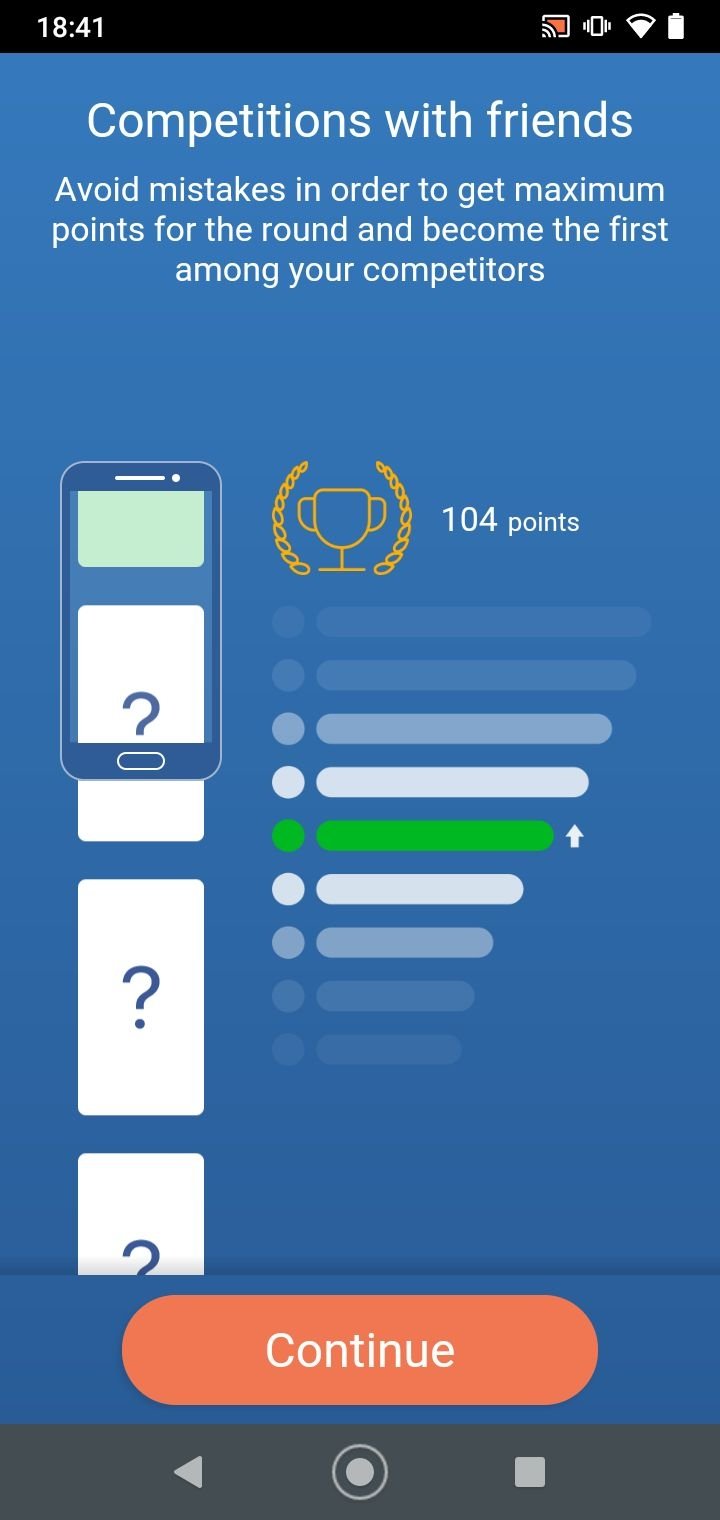The image size is (720, 1520).
Task: Go back using the system back button
Action: pyautogui.click(x=188, y=1472)
